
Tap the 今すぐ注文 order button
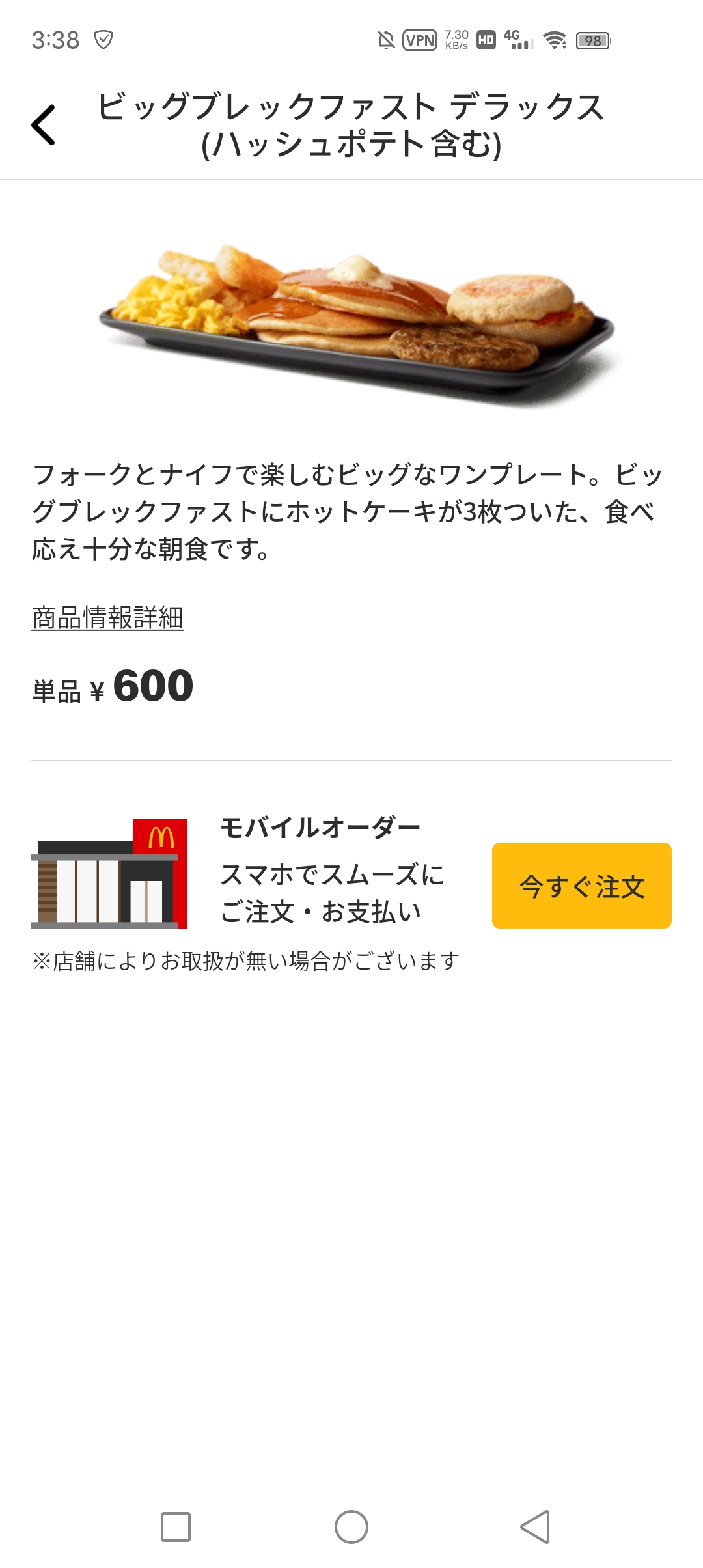tap(581, 886)
